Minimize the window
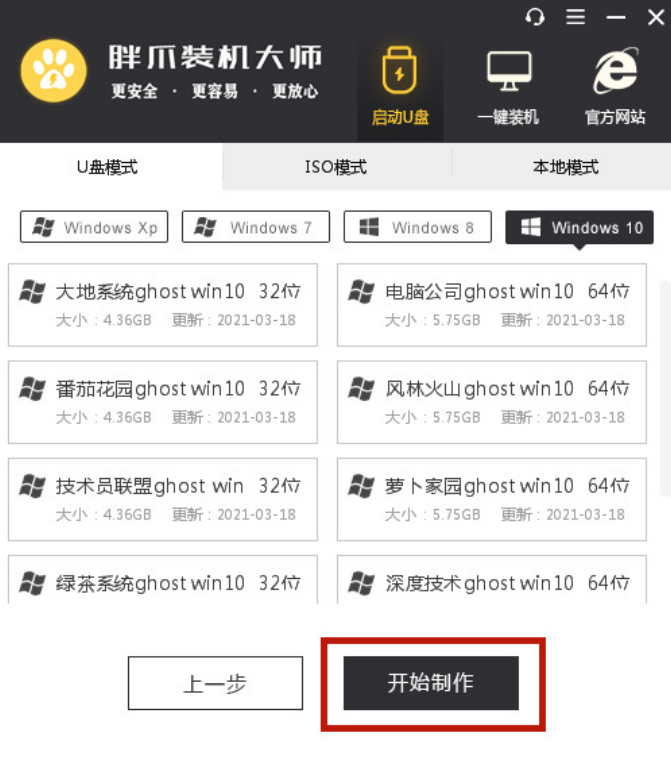The width and height of the screenshot is (671, 765). coord(616,17)
